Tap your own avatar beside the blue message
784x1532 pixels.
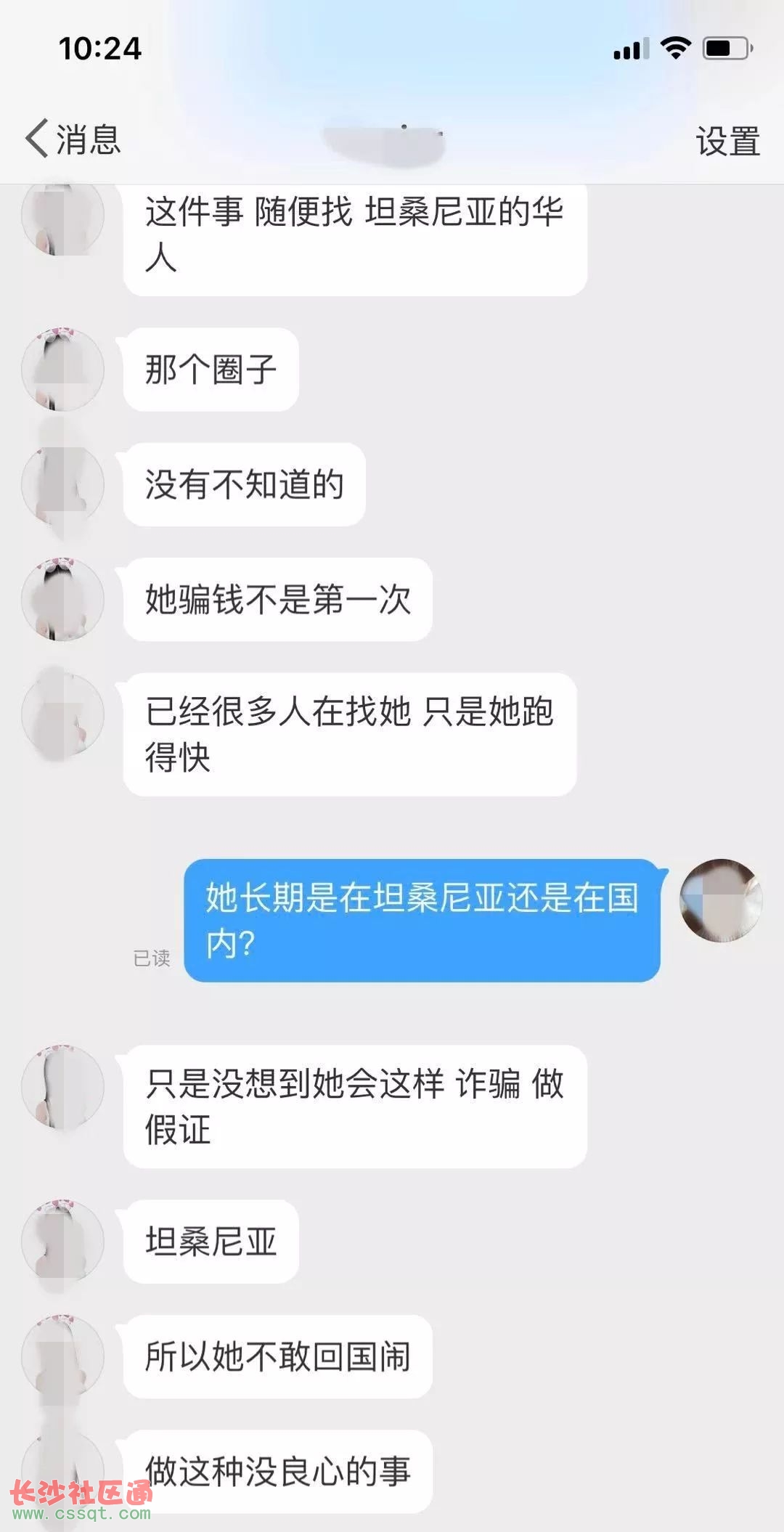720,900
